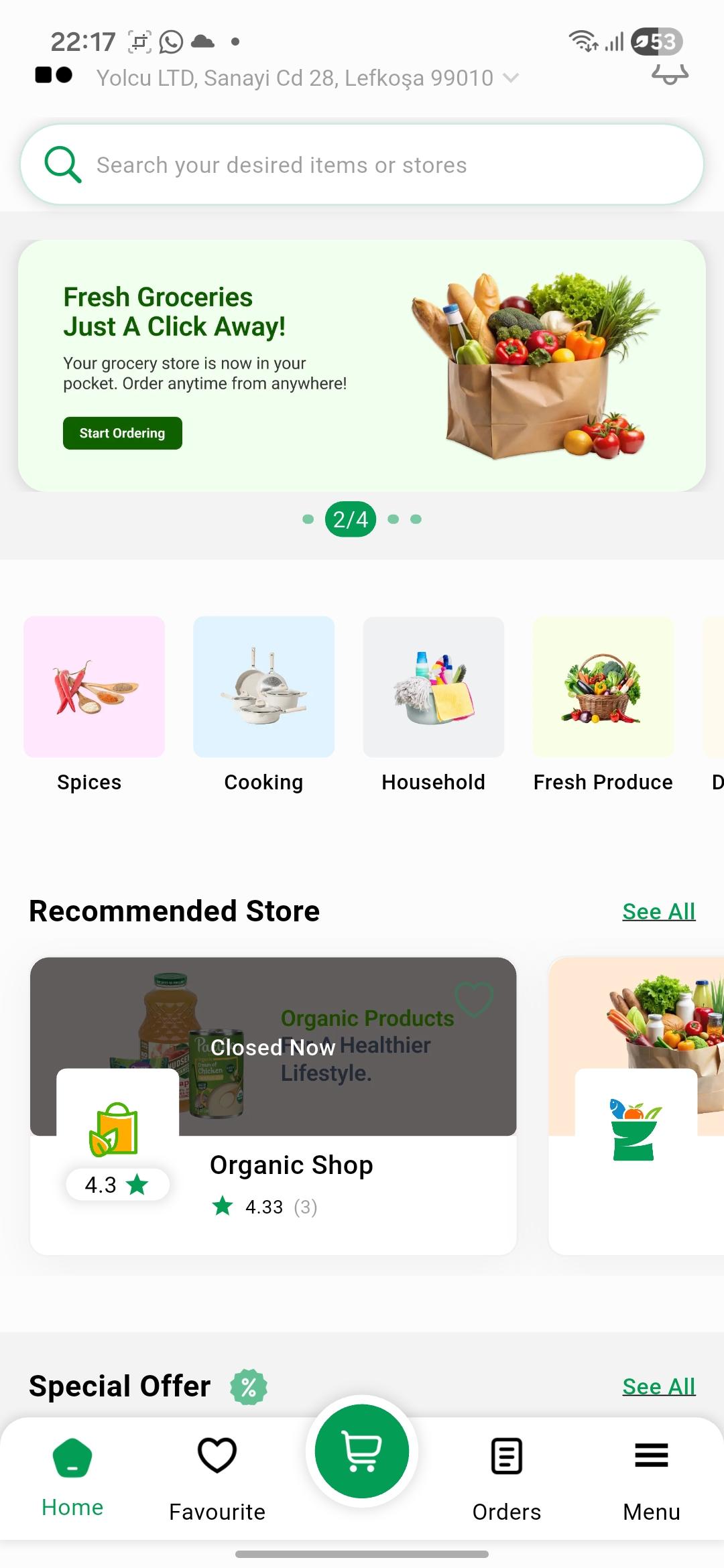This screenshot has width=724, height=1568.
Task: Open the search field for items or stores
Action: click(362, 165)
